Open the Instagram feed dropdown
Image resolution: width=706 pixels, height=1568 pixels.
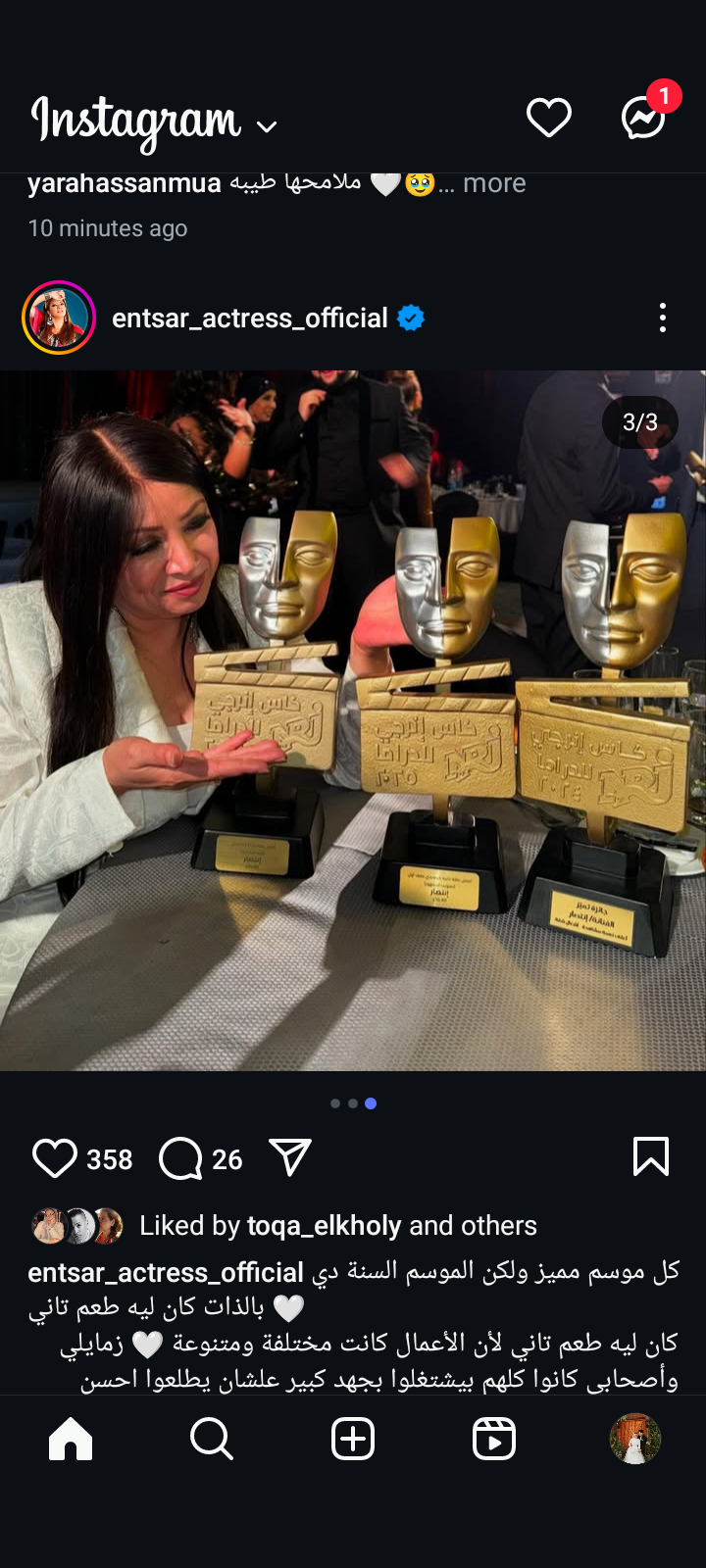tap(266, 125)
